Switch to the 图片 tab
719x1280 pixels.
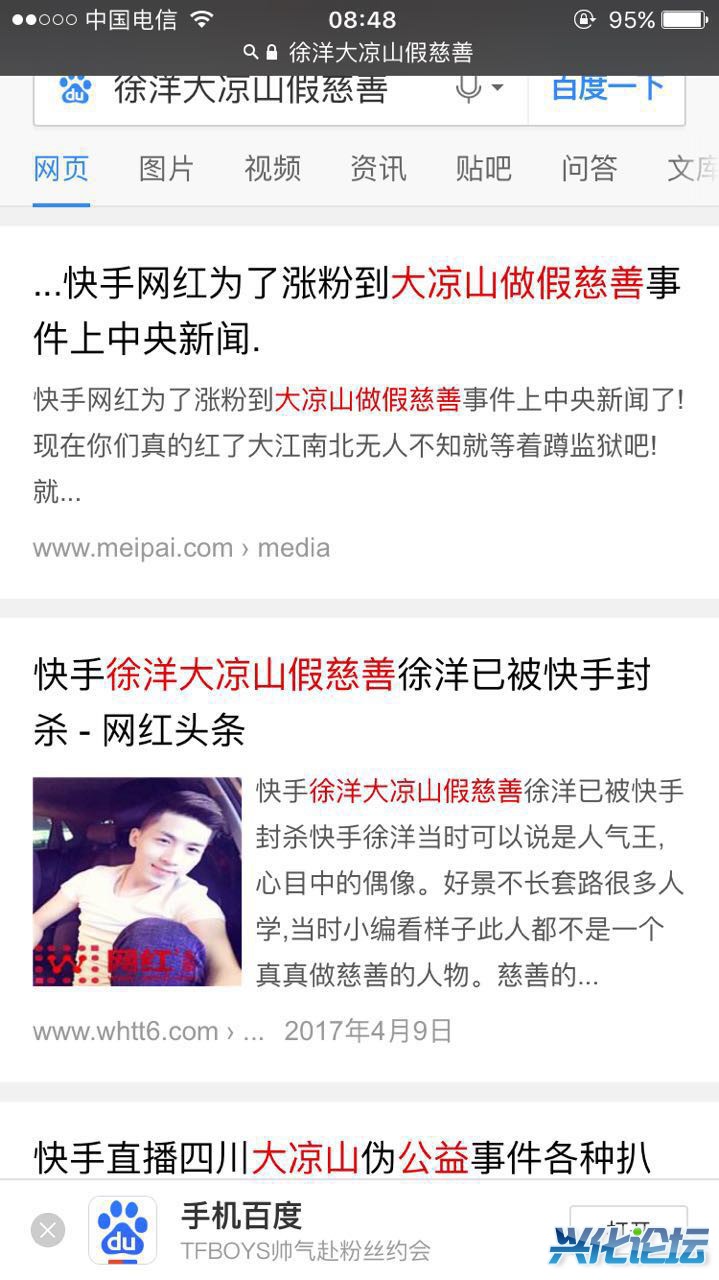point(166,168)
